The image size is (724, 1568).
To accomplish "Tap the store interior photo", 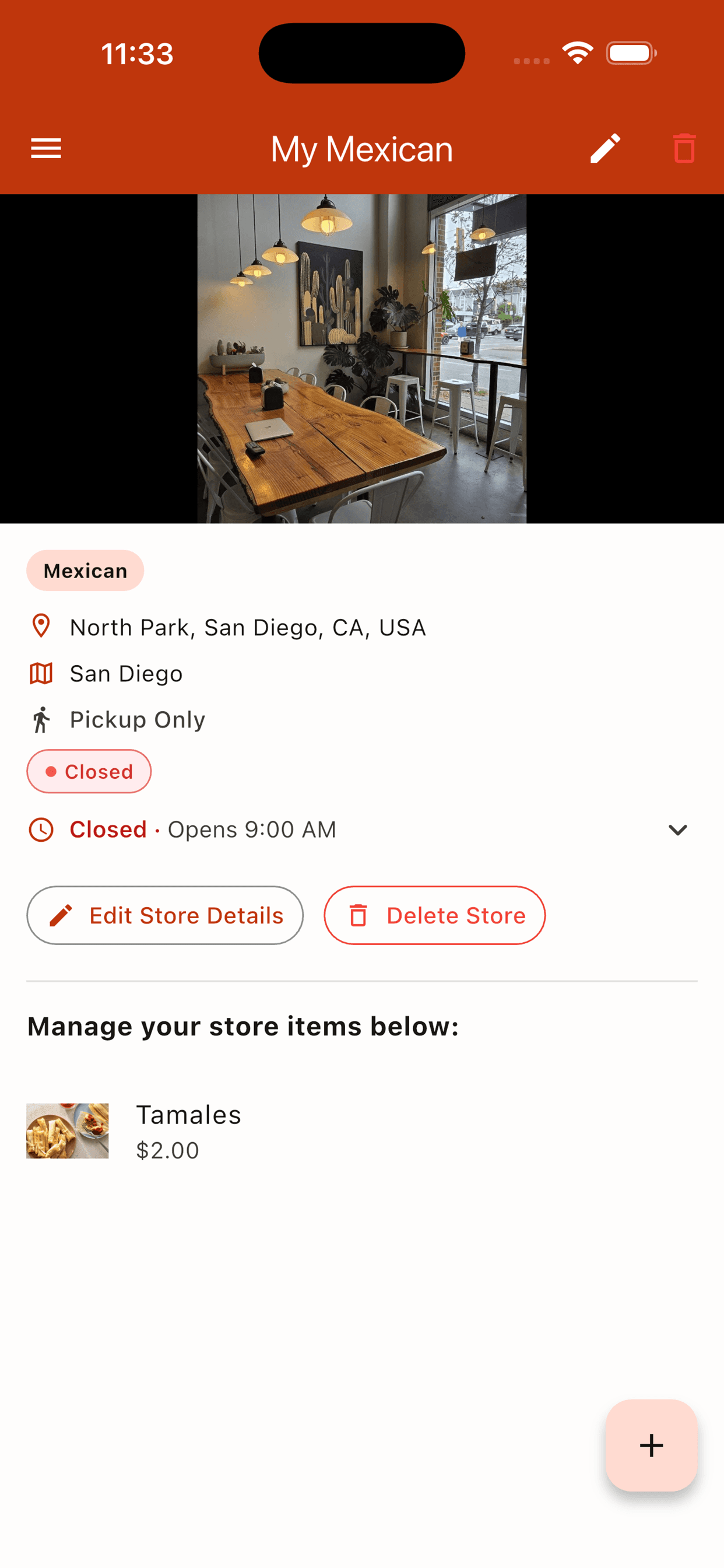I will pyautogui.click(x=362, y=358).
